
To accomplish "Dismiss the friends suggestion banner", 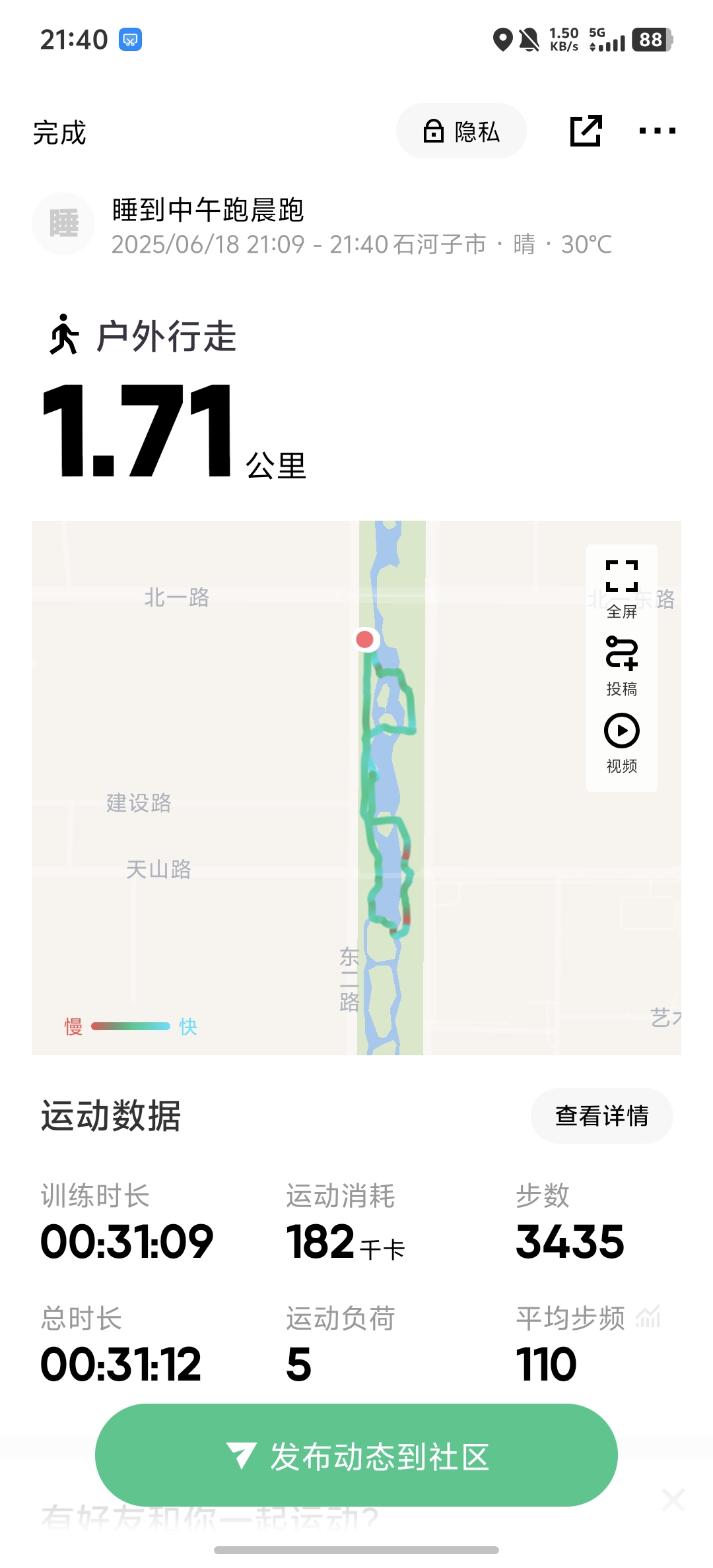I will coord(673,1500).
